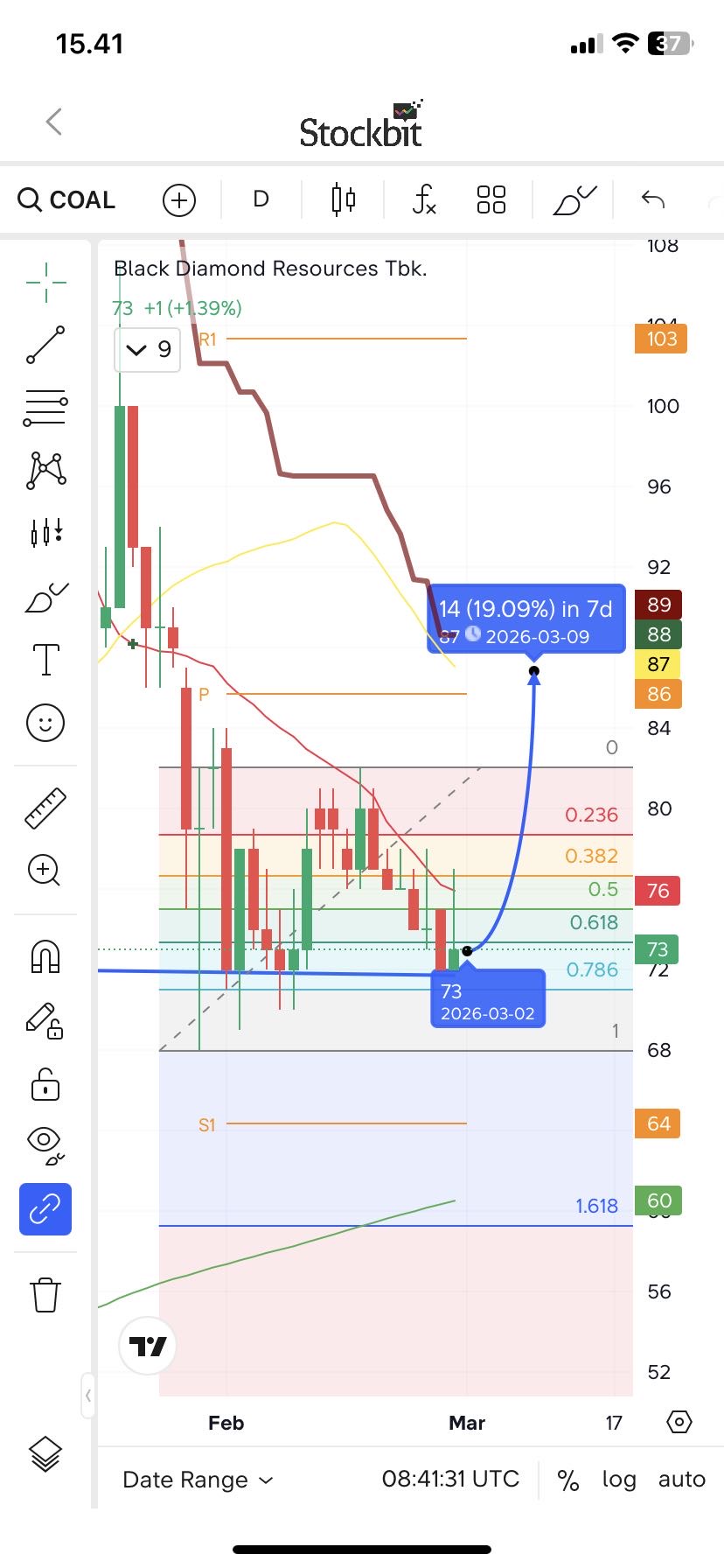724x1568 pixels.
Task: Toggle magnet mode for drawings
Action: pos(45,955)
